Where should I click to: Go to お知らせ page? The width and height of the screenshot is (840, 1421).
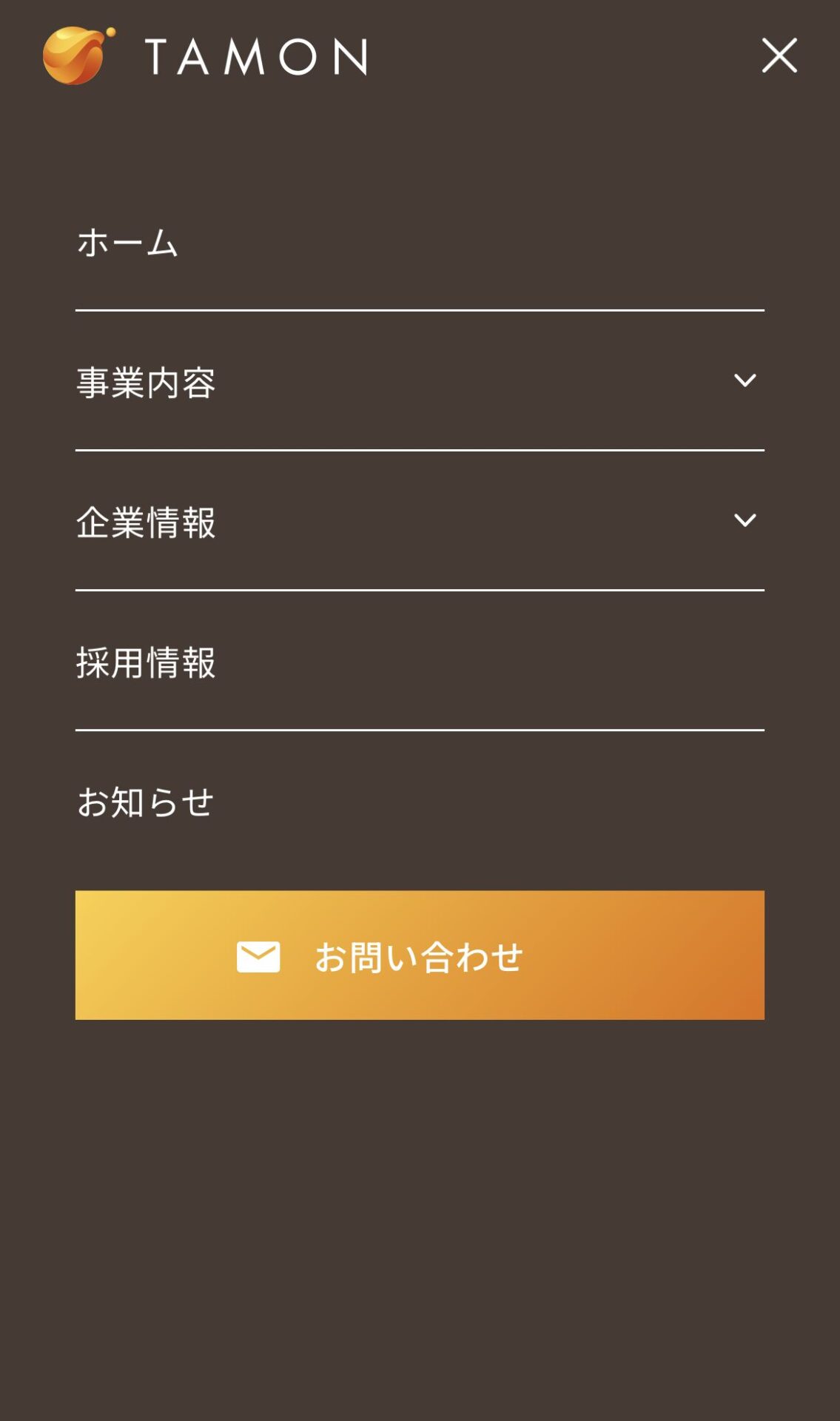pyautogui.click(x=146, y=802)
